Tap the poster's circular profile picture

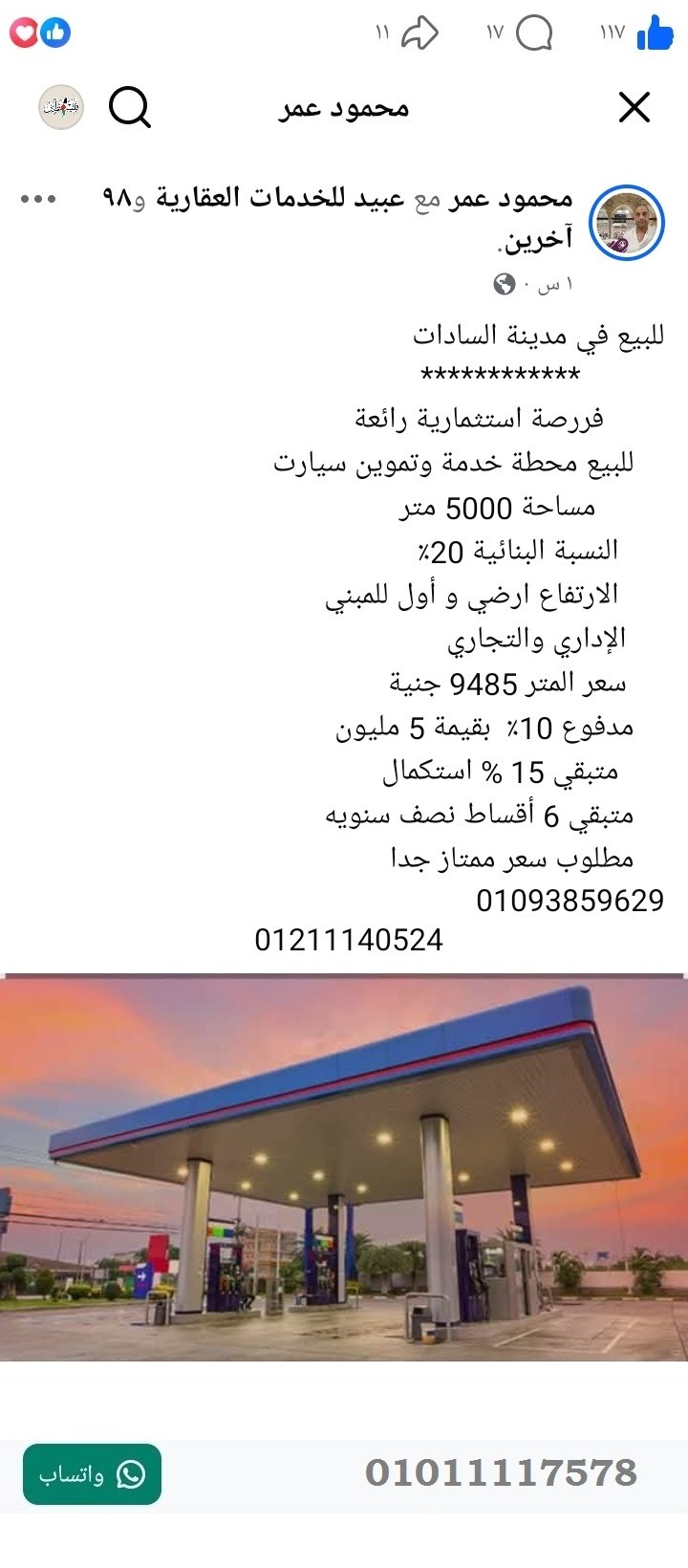[x=629, y=222]
